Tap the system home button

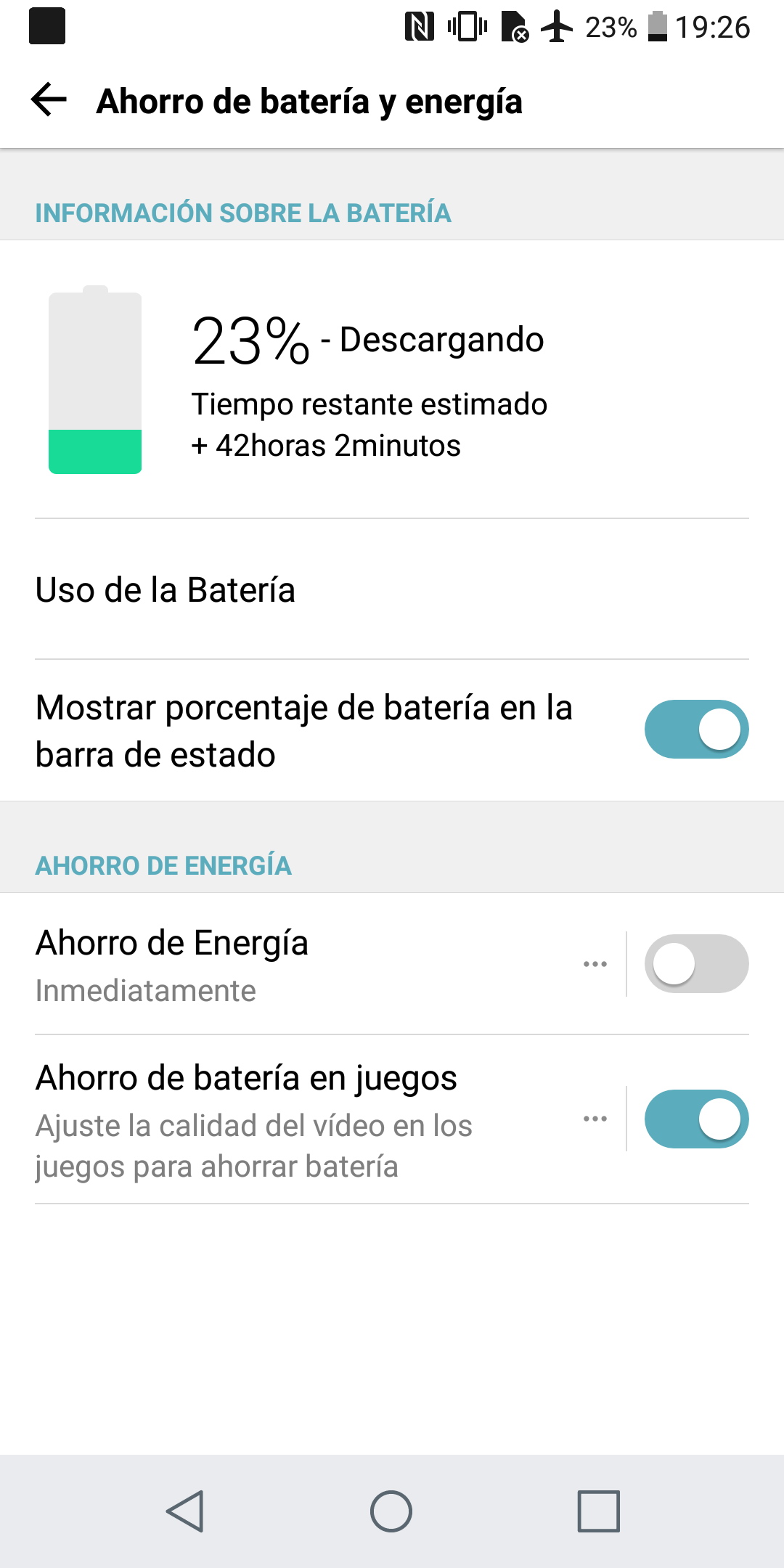coord(391,1511)
